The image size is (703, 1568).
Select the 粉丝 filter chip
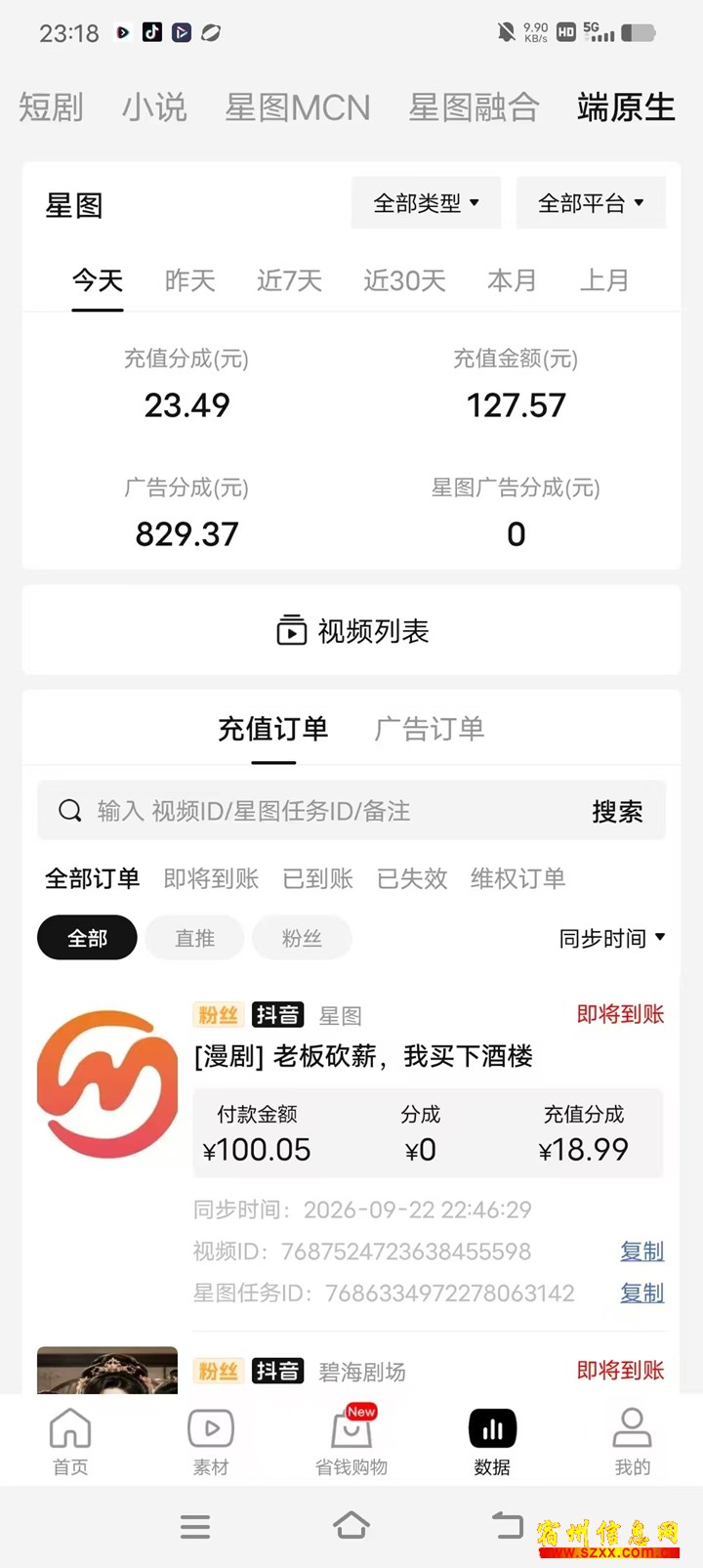coord(302,938)
